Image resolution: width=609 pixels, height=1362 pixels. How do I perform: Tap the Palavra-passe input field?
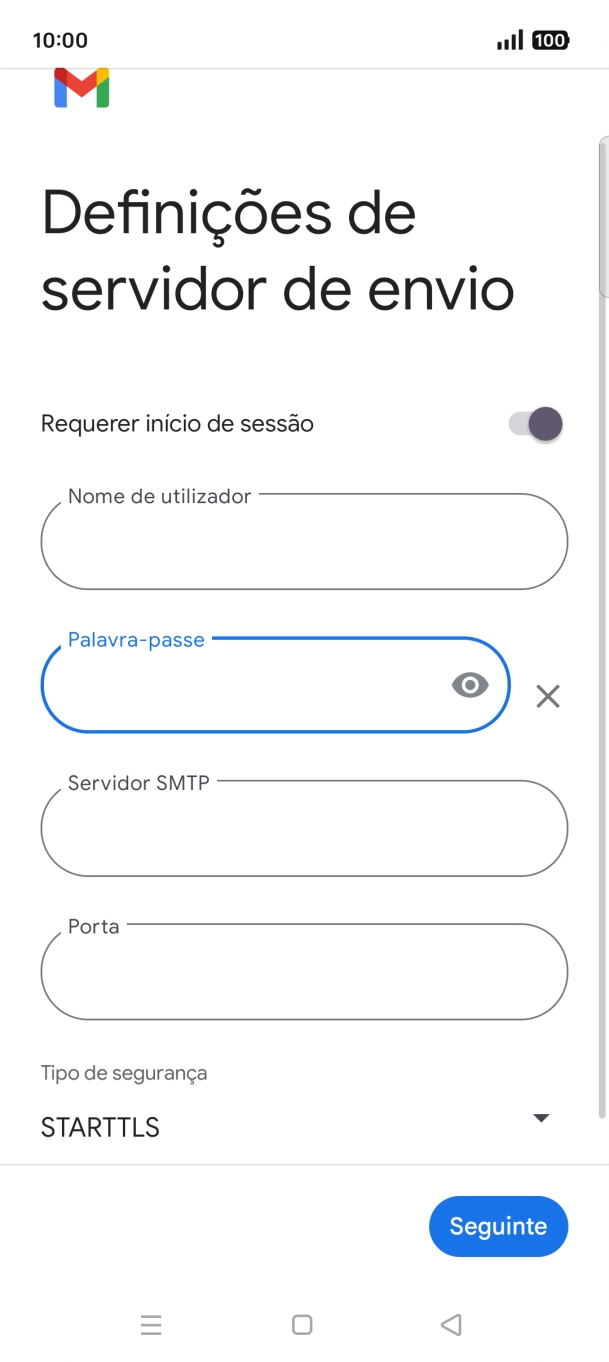[x=240, y=686]
